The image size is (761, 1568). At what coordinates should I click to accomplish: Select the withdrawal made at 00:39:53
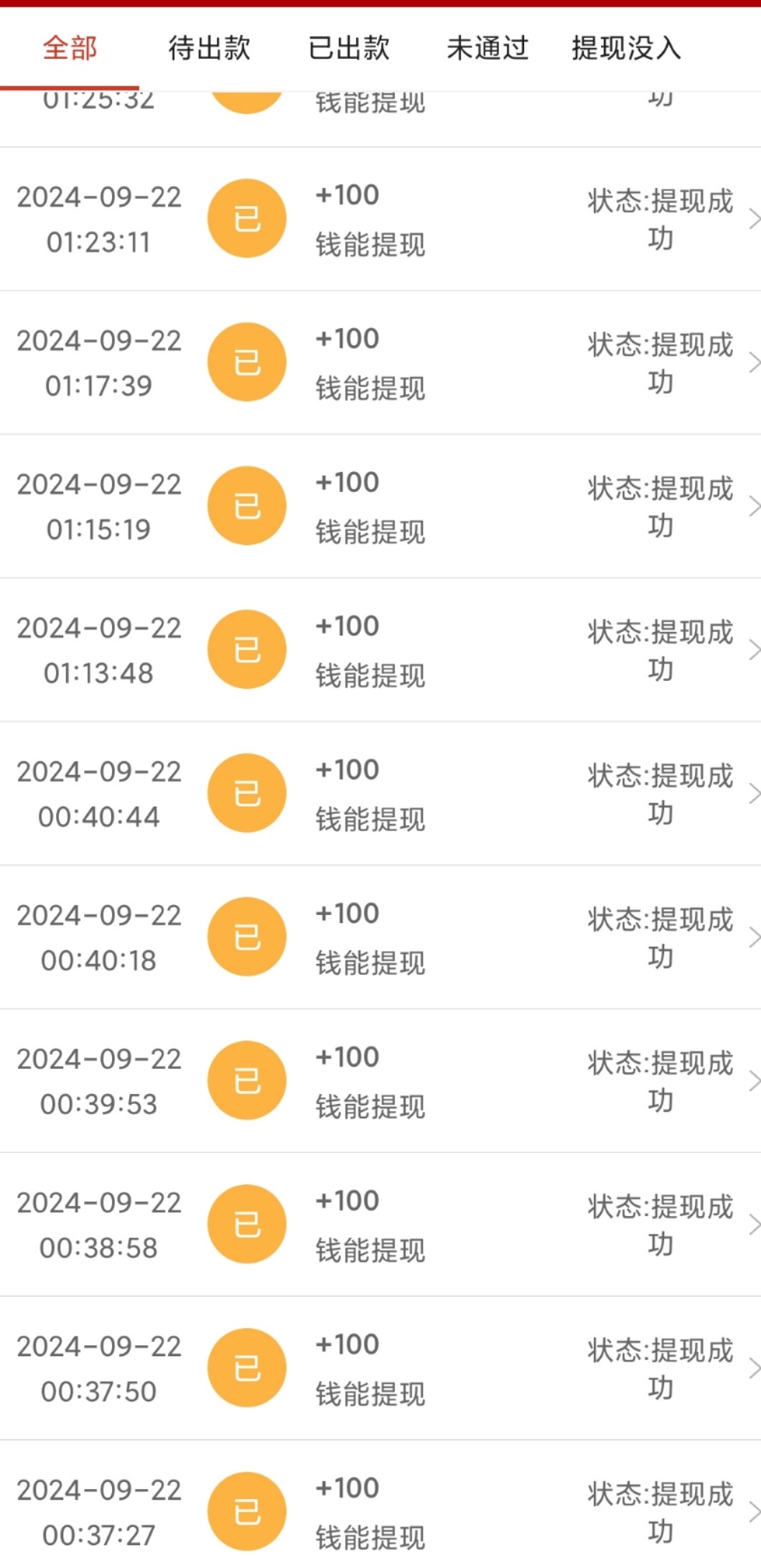point(380,1081)
